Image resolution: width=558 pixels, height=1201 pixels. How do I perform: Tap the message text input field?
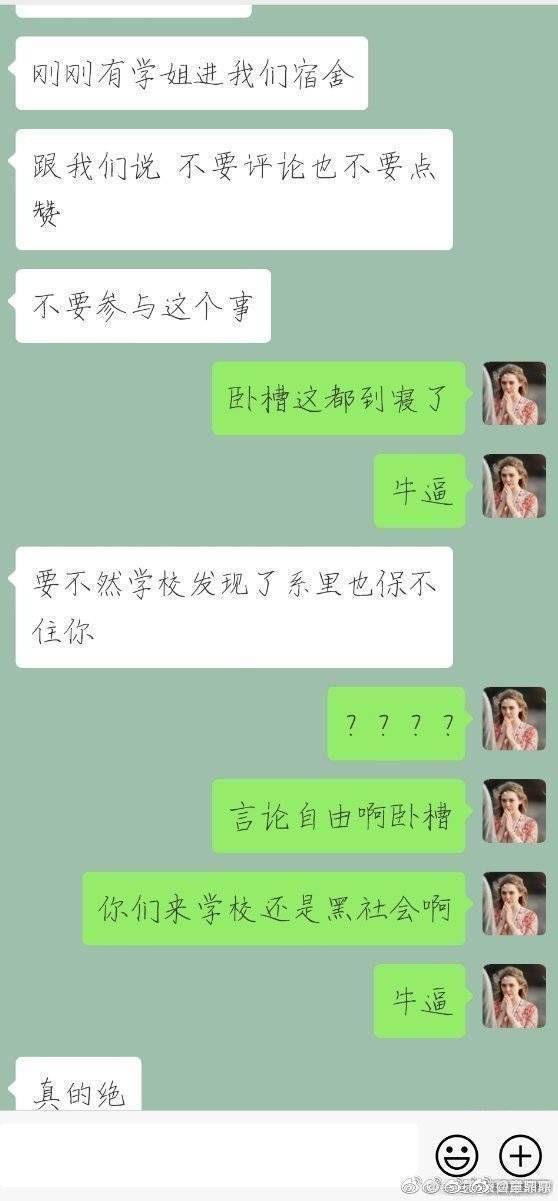(x=208, y=1156)
